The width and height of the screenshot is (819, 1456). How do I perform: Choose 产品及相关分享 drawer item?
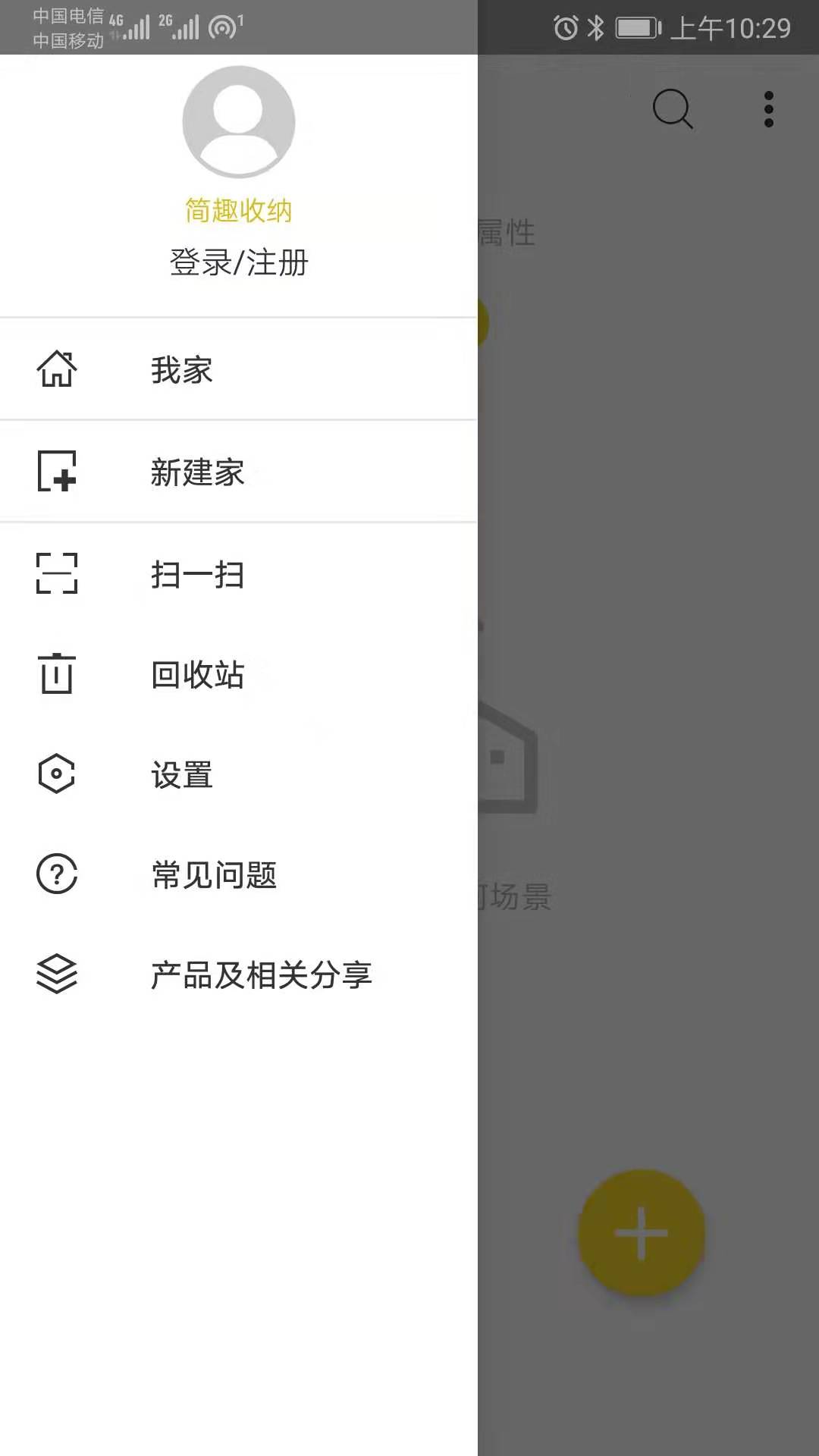click(261, 976)
